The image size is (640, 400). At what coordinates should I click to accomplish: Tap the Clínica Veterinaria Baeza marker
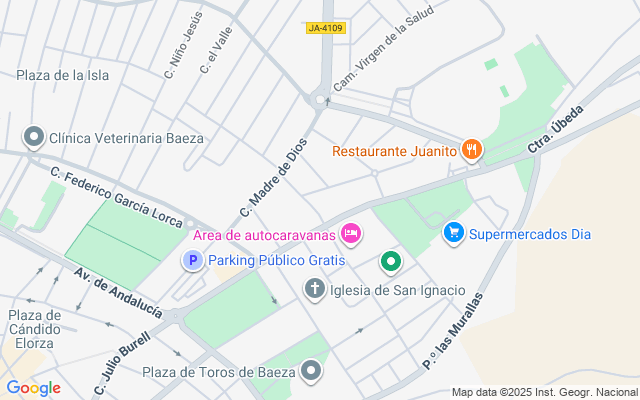35,136
